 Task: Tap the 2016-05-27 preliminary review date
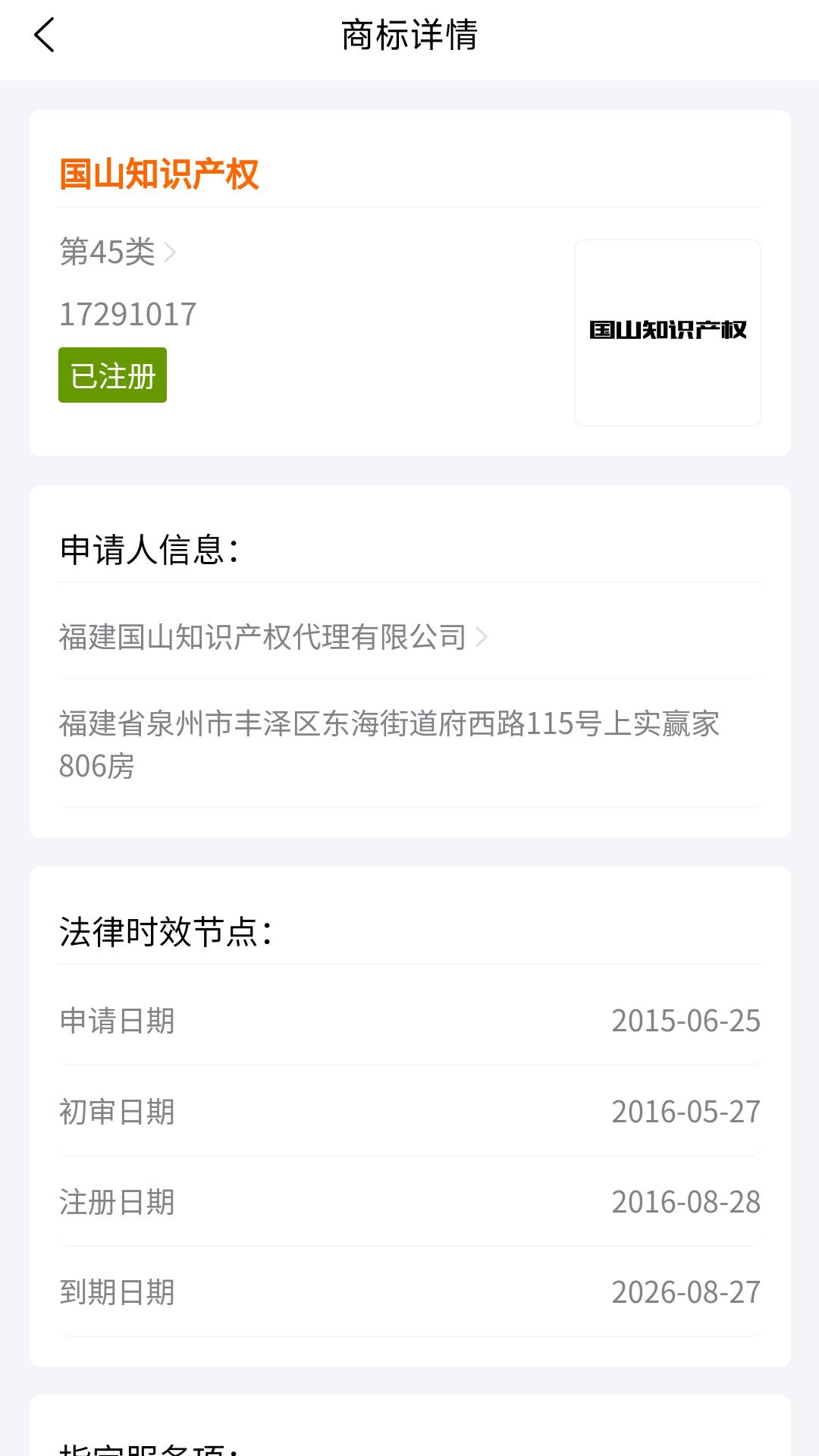coord(686,1112)
